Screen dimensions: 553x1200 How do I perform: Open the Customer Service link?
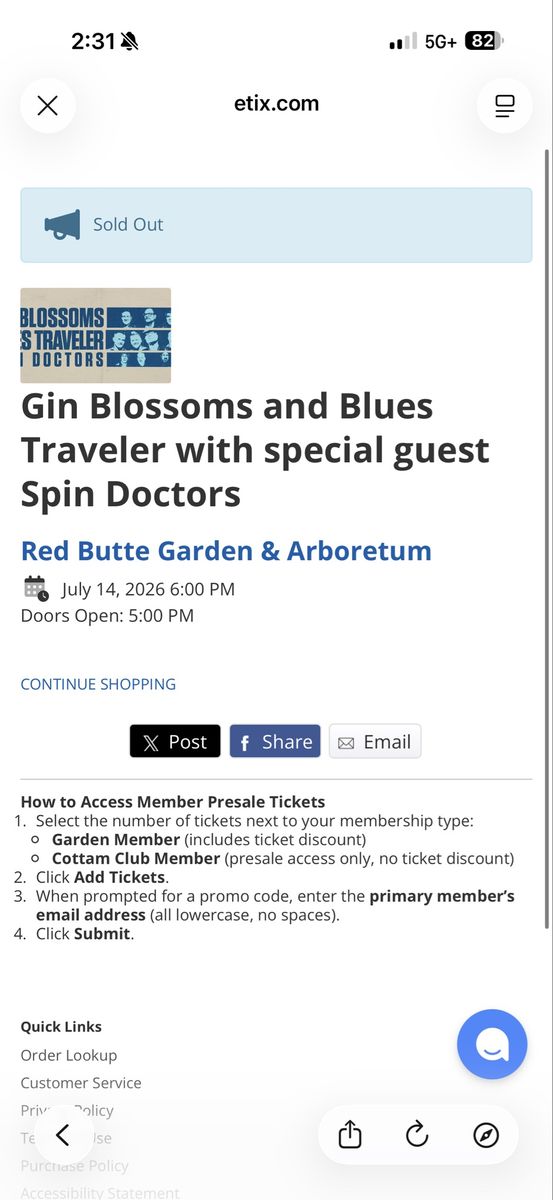[x=81, y=1083]
